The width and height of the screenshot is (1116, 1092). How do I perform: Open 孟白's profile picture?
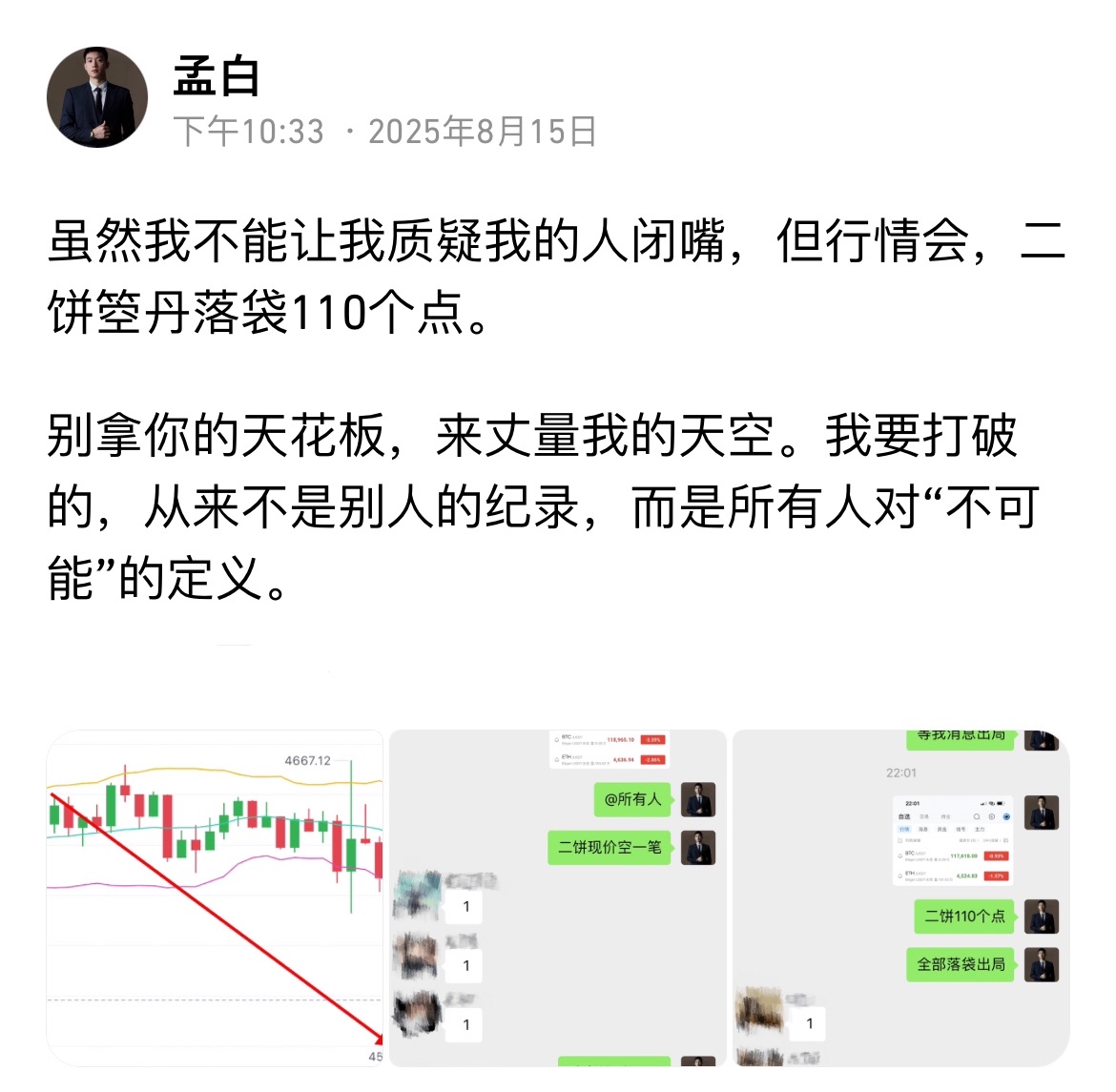click(97, 97)
